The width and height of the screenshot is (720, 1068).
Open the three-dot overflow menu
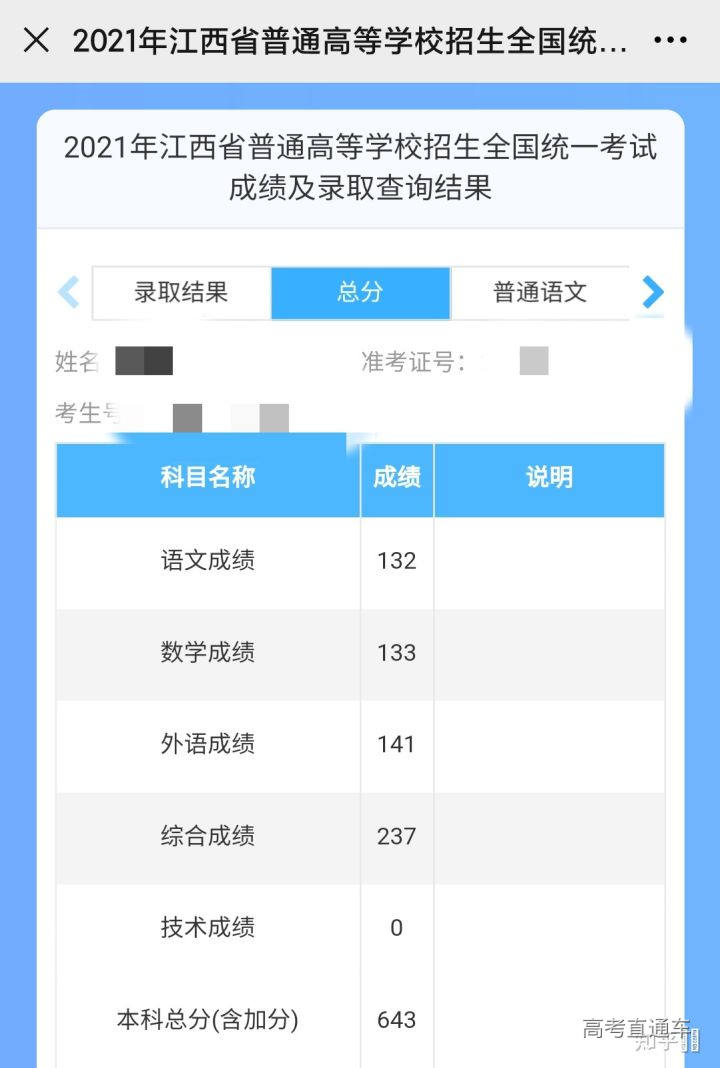(669, 41)
